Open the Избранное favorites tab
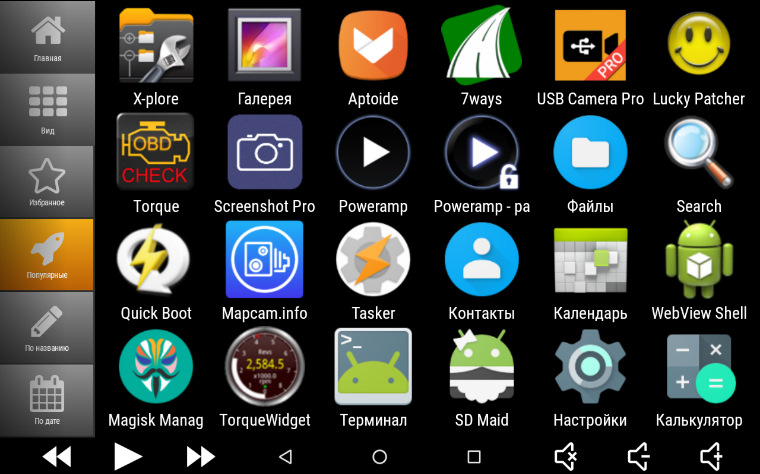Screen dimensions: 760x474 click(47, 180)
